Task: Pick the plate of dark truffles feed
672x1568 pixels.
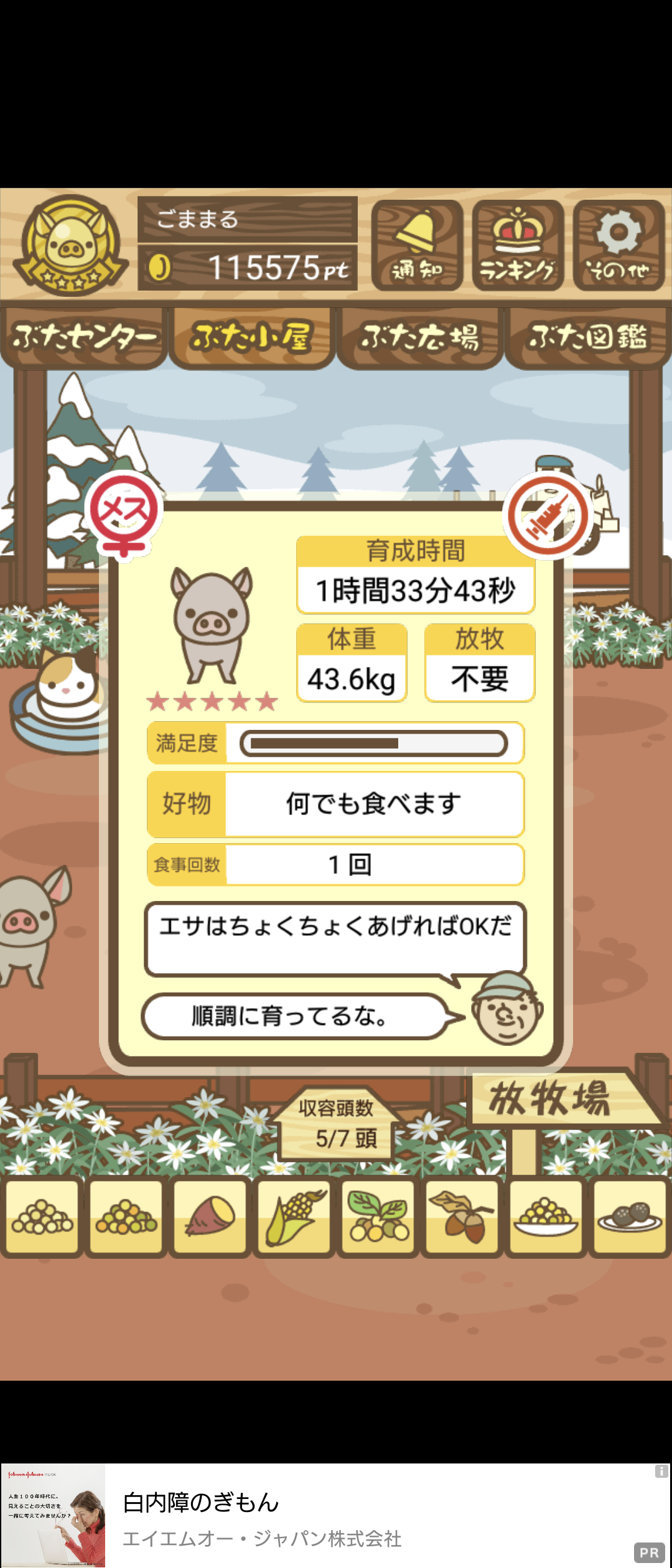Action: coord(630,1217)
